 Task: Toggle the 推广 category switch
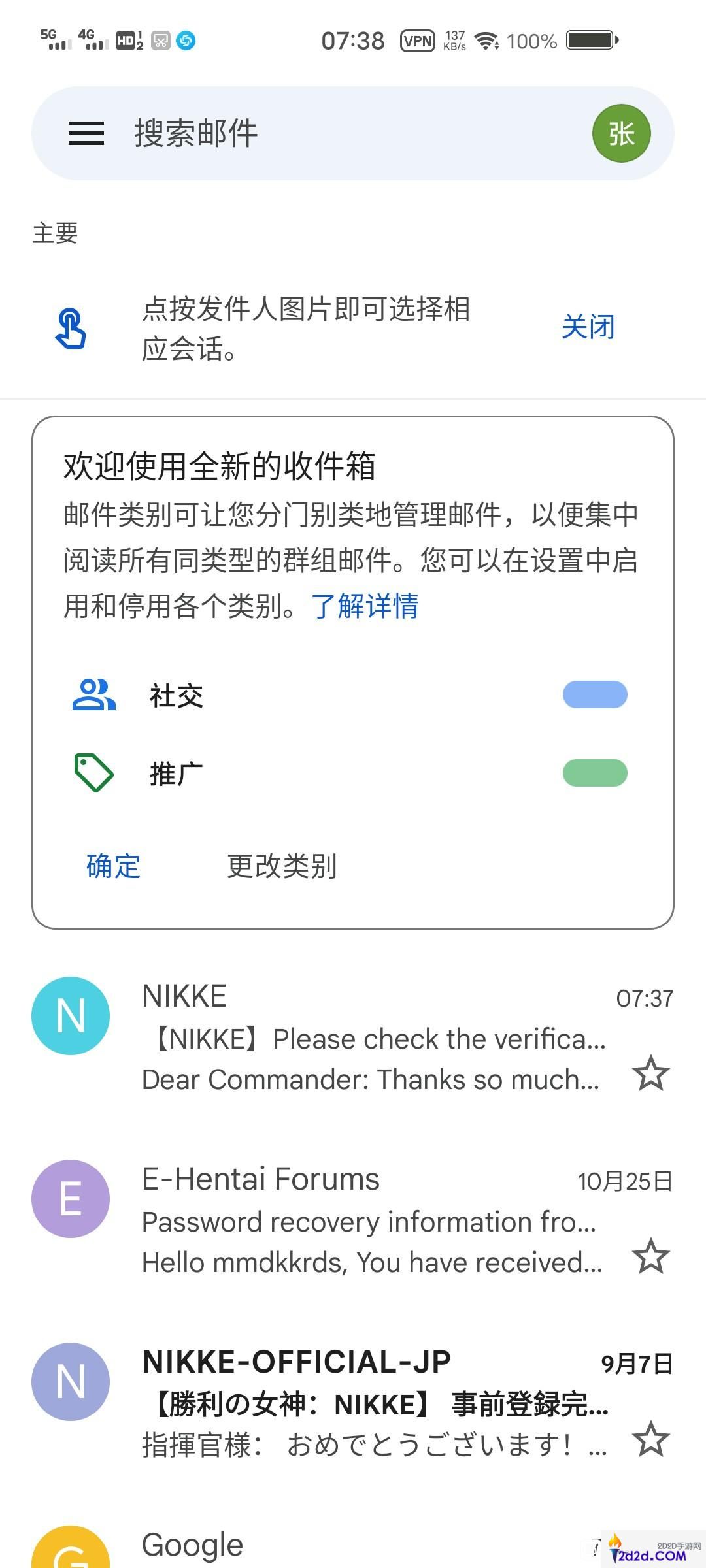pyautogui.click(x=596, y=772)
